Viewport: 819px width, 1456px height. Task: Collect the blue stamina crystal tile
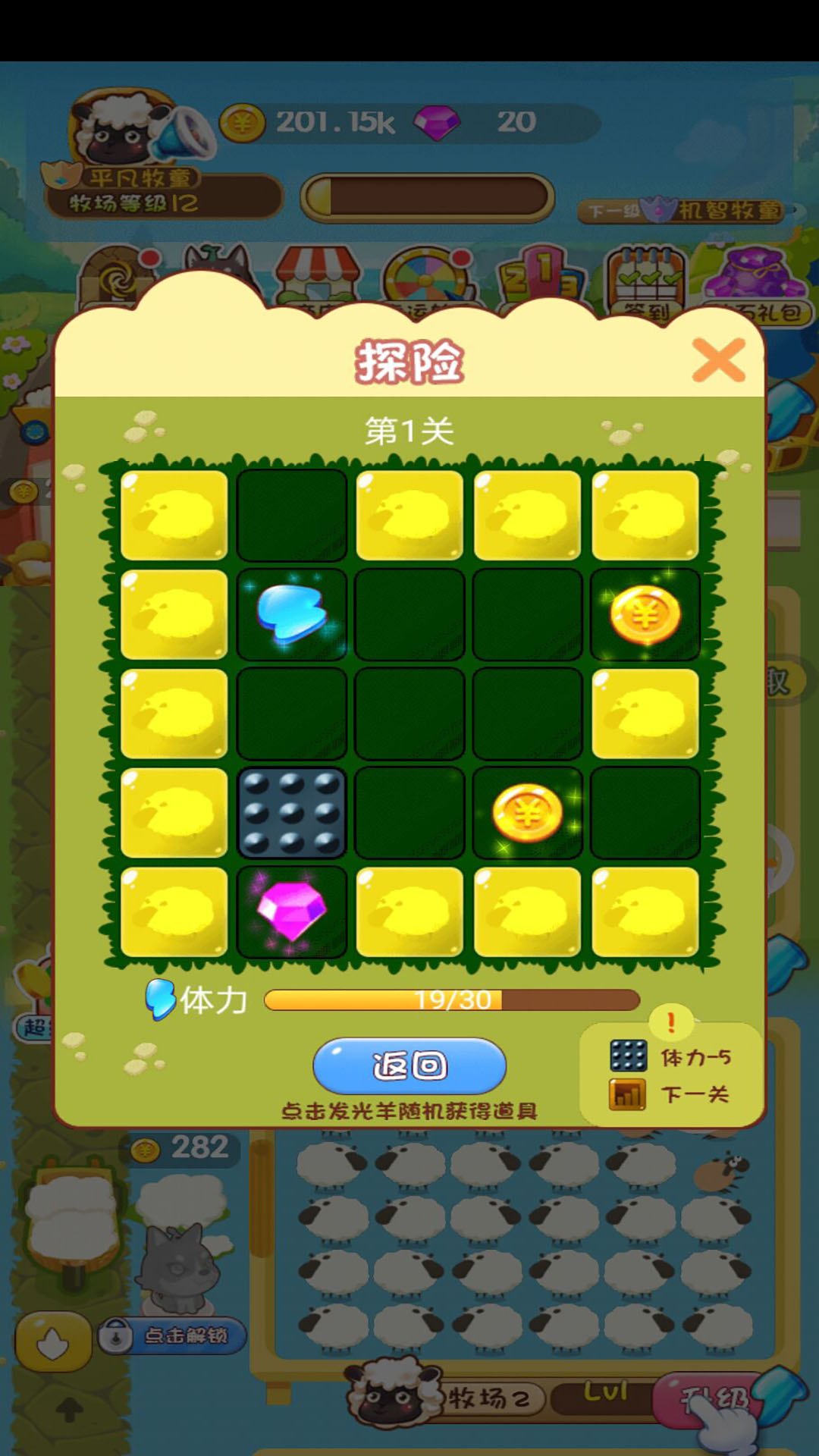(x=292, y=613)
